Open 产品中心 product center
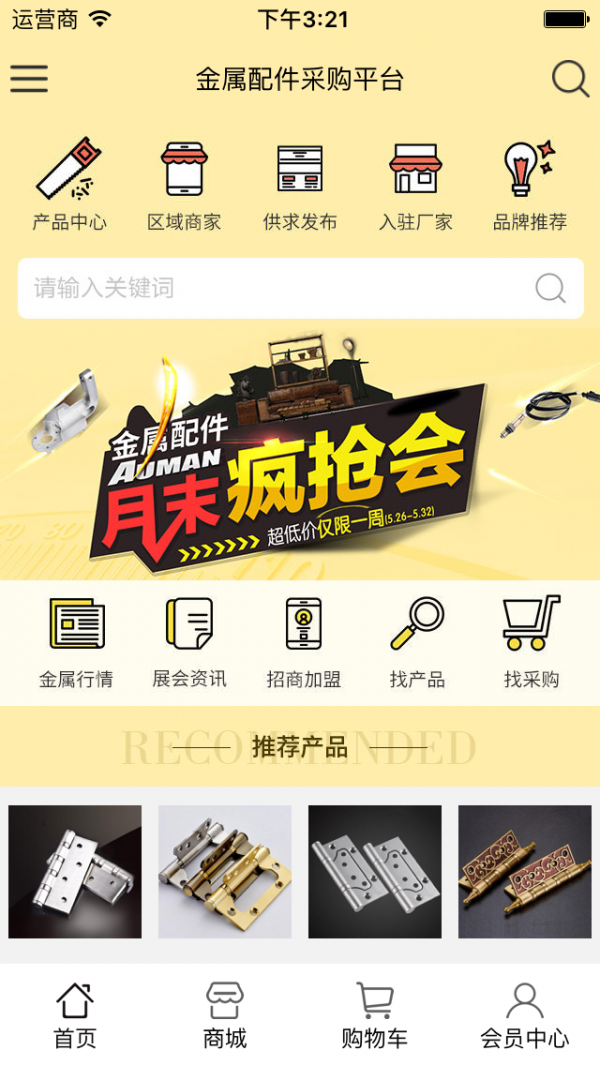Viewport: 600px width, 1065px height. (x=69, y=184)
